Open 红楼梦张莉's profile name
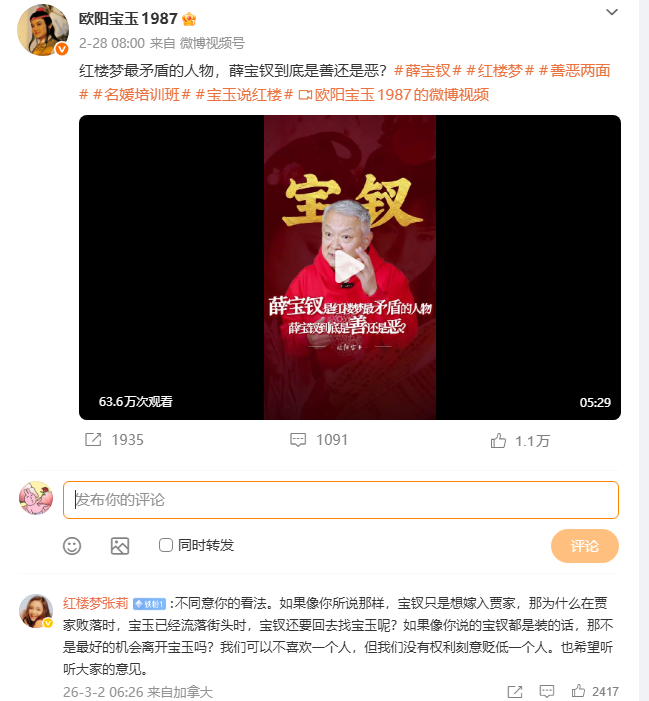Viewport: 649px width, 701px height. (96, 603)
